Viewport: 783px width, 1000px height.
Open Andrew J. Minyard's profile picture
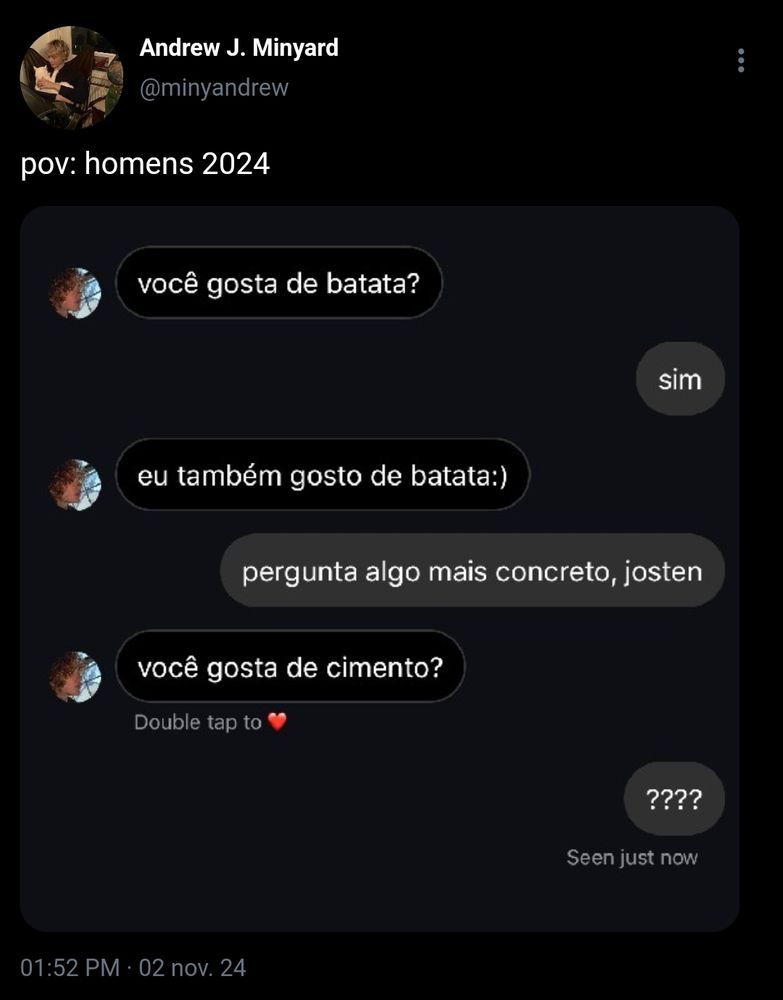pyautogui.click(x=71, y=78)
